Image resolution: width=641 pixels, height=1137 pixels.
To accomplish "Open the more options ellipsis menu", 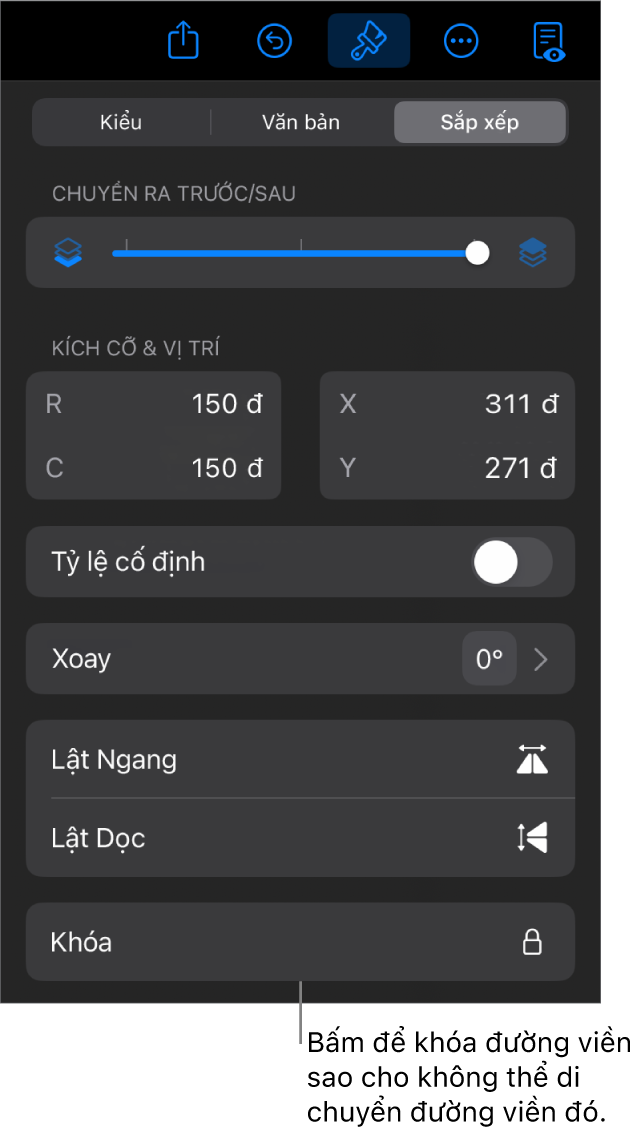I will pos(461,41).
